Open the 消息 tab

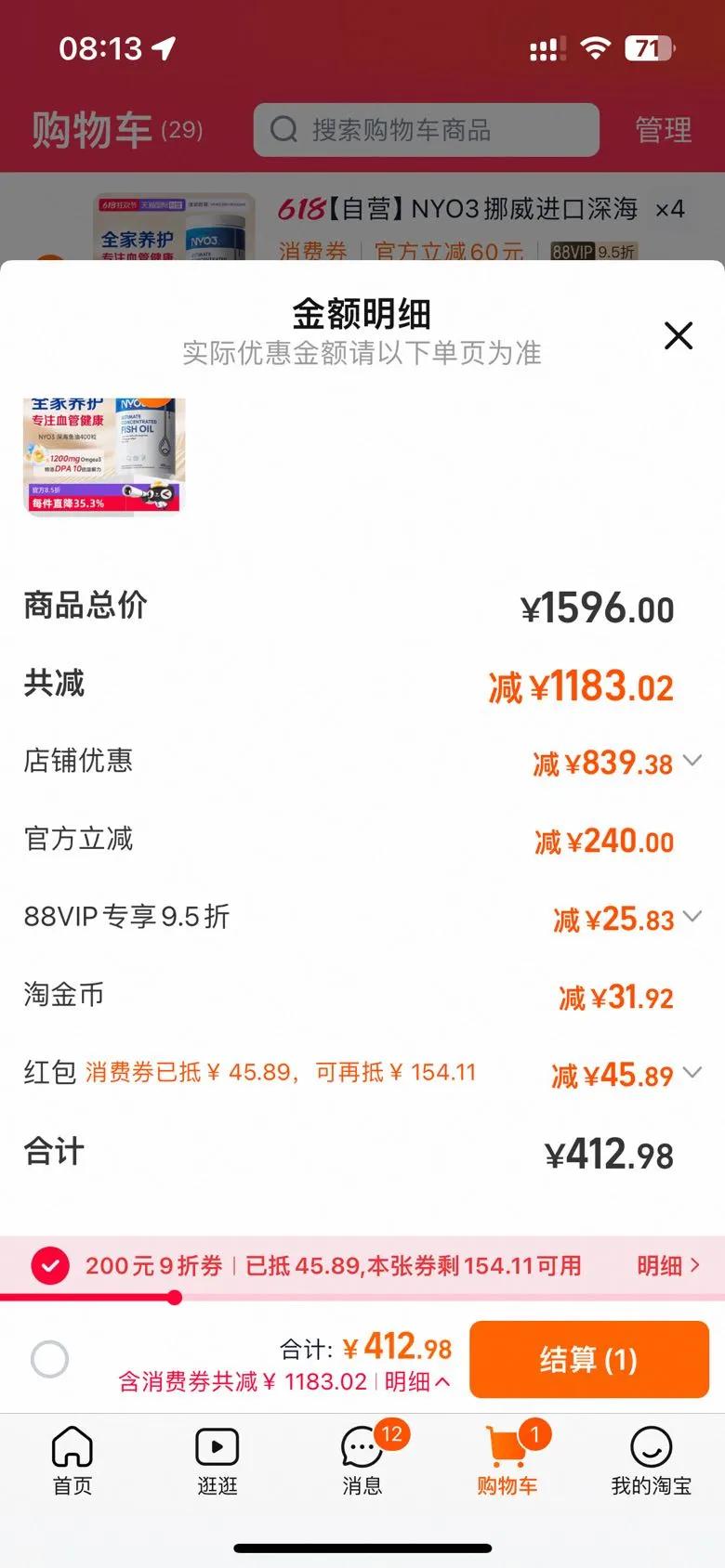tap(362, 1460)
